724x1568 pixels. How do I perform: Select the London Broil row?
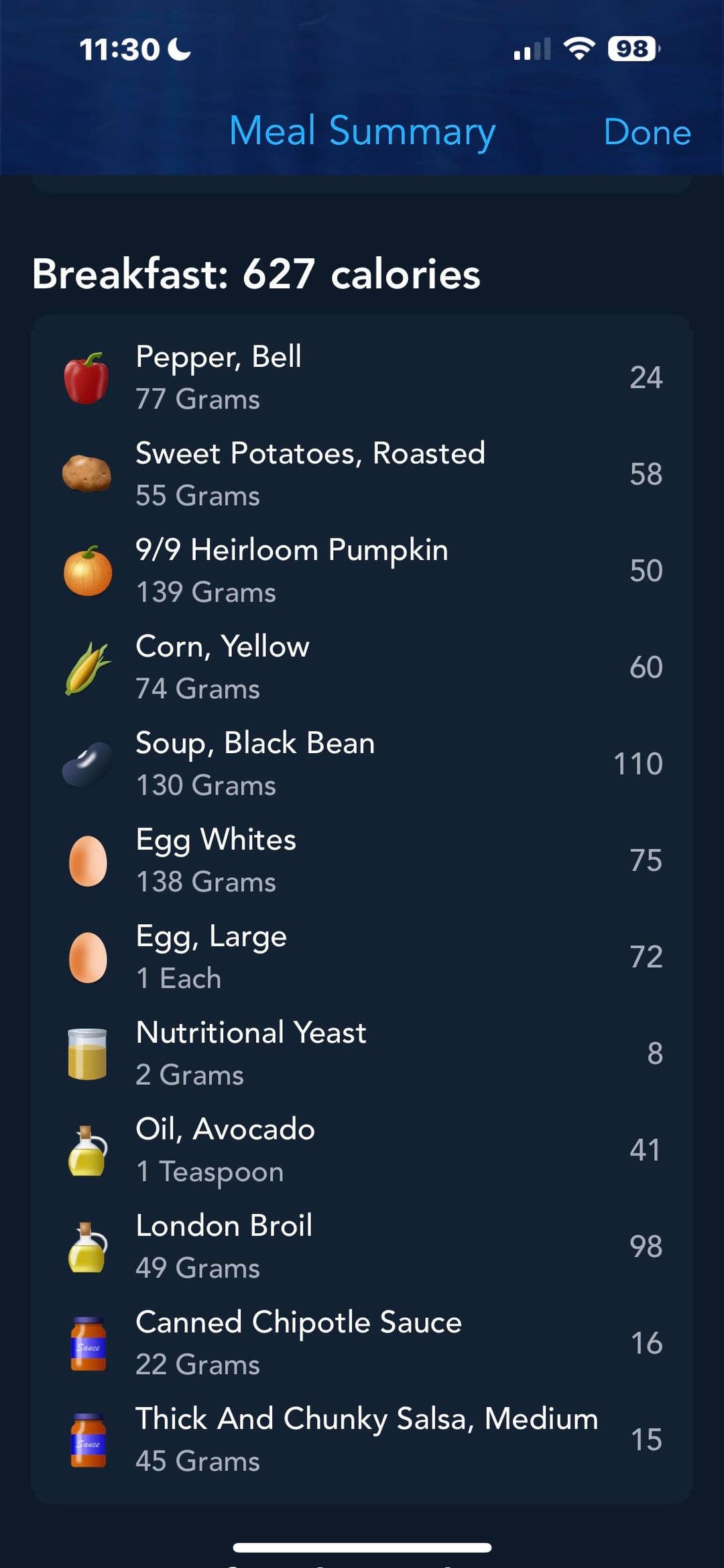pos(362,1247)
